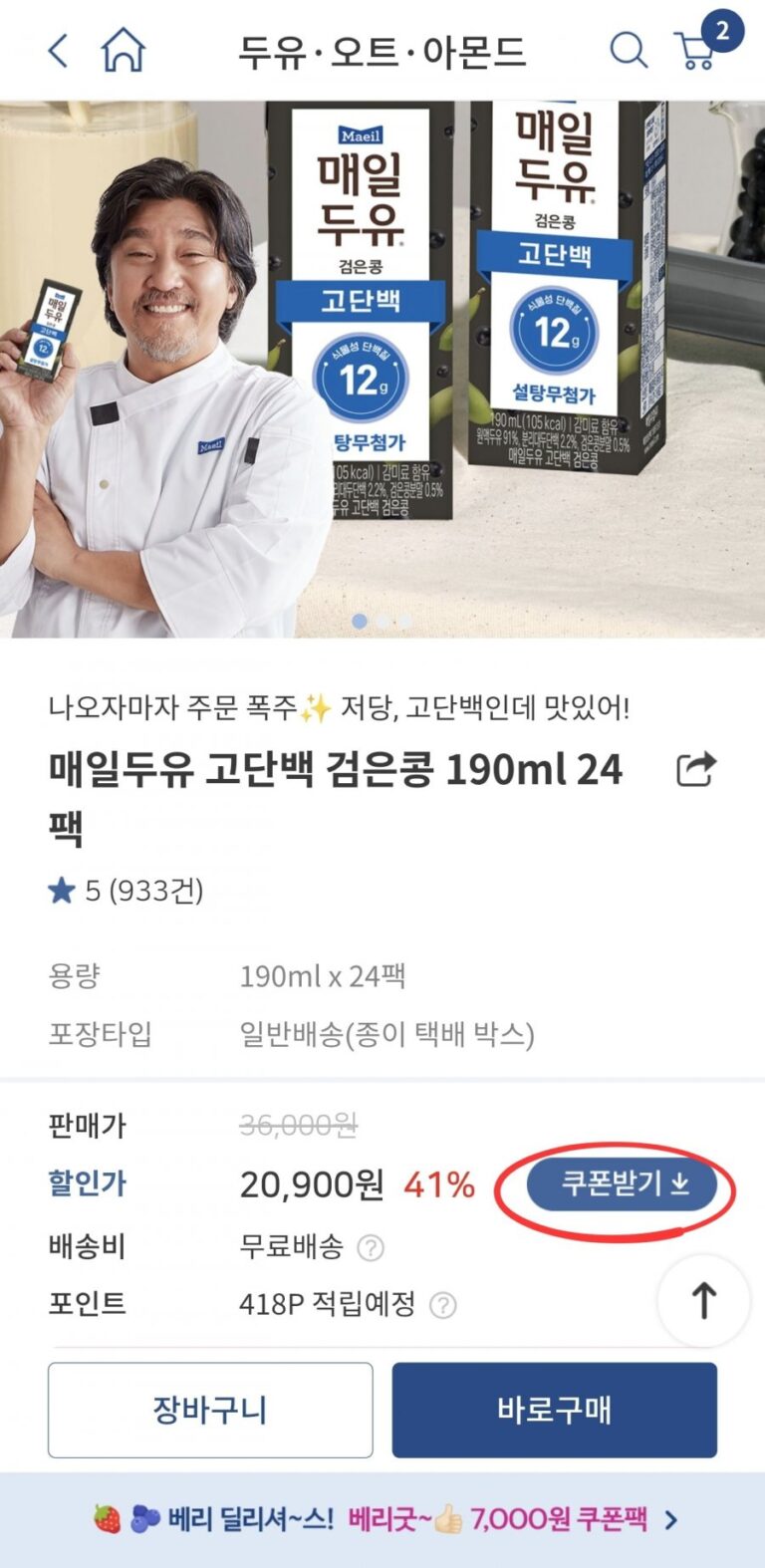
Task: Jump to top with the arrow button
Action: coord(703,1301)
